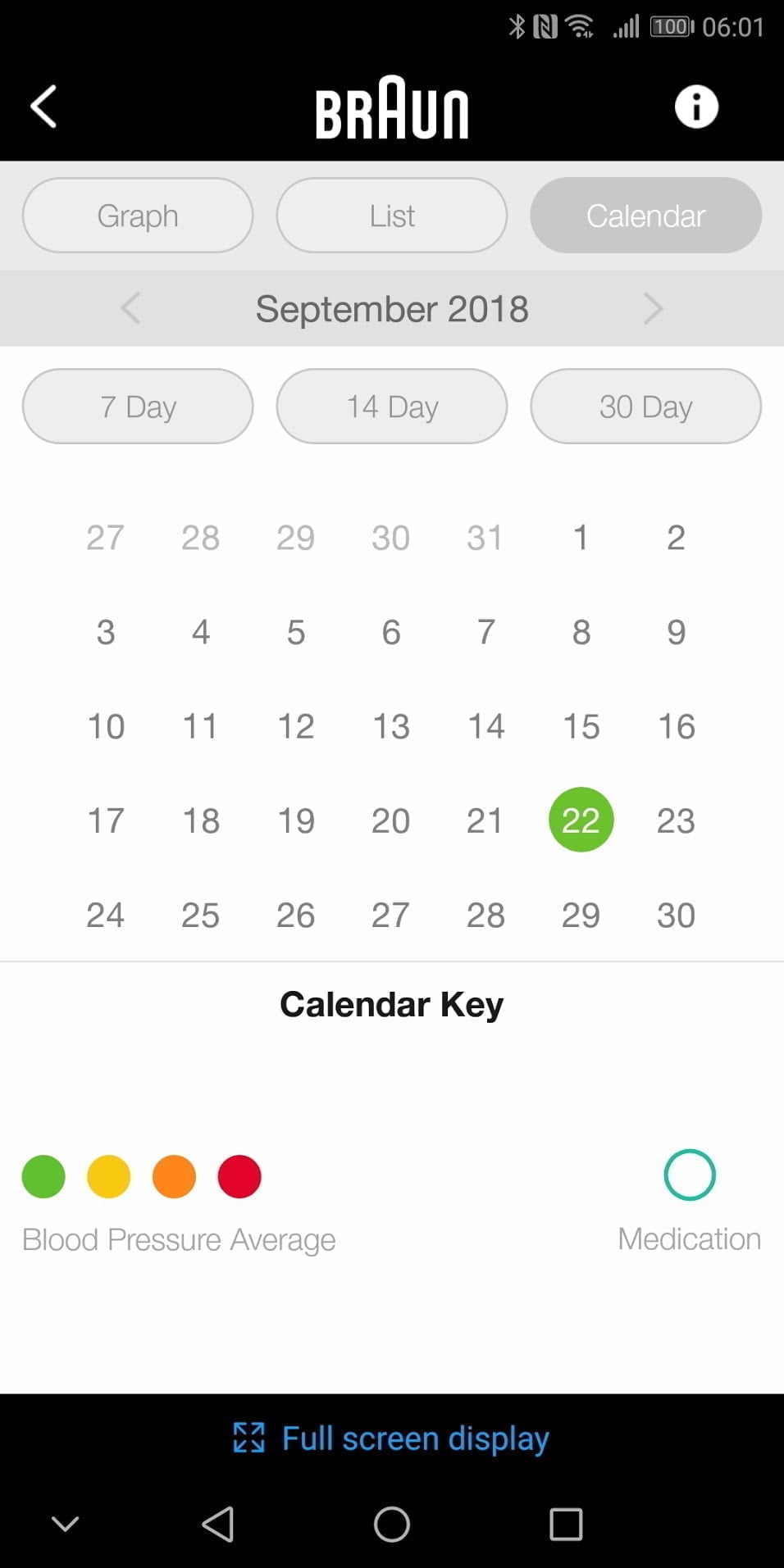Select the 7 Day range
The image size is (784, 1568).
pyautogui.click(x=138, y=407)
